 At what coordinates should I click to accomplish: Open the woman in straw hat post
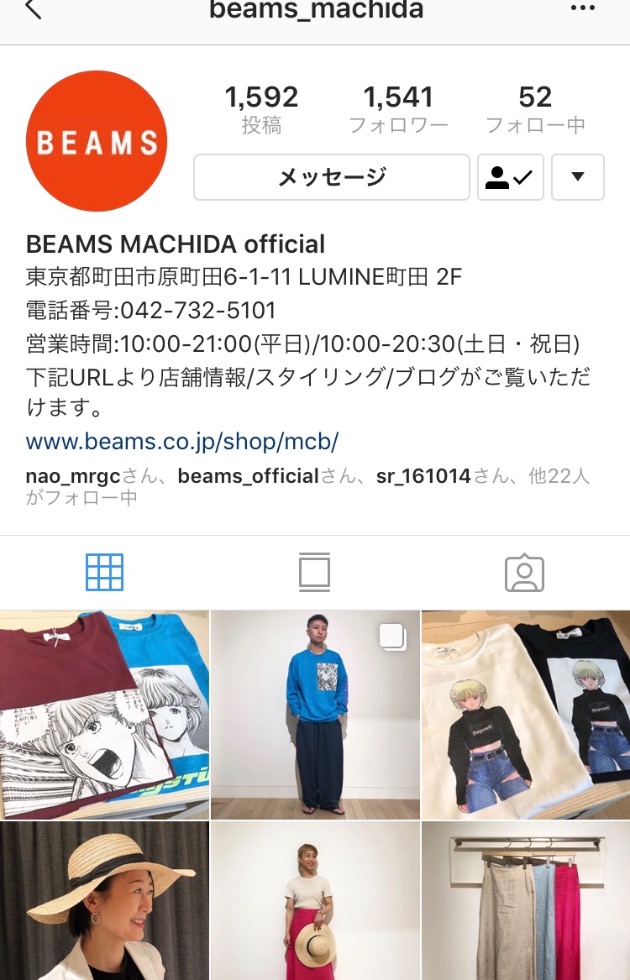pos(104,900)
